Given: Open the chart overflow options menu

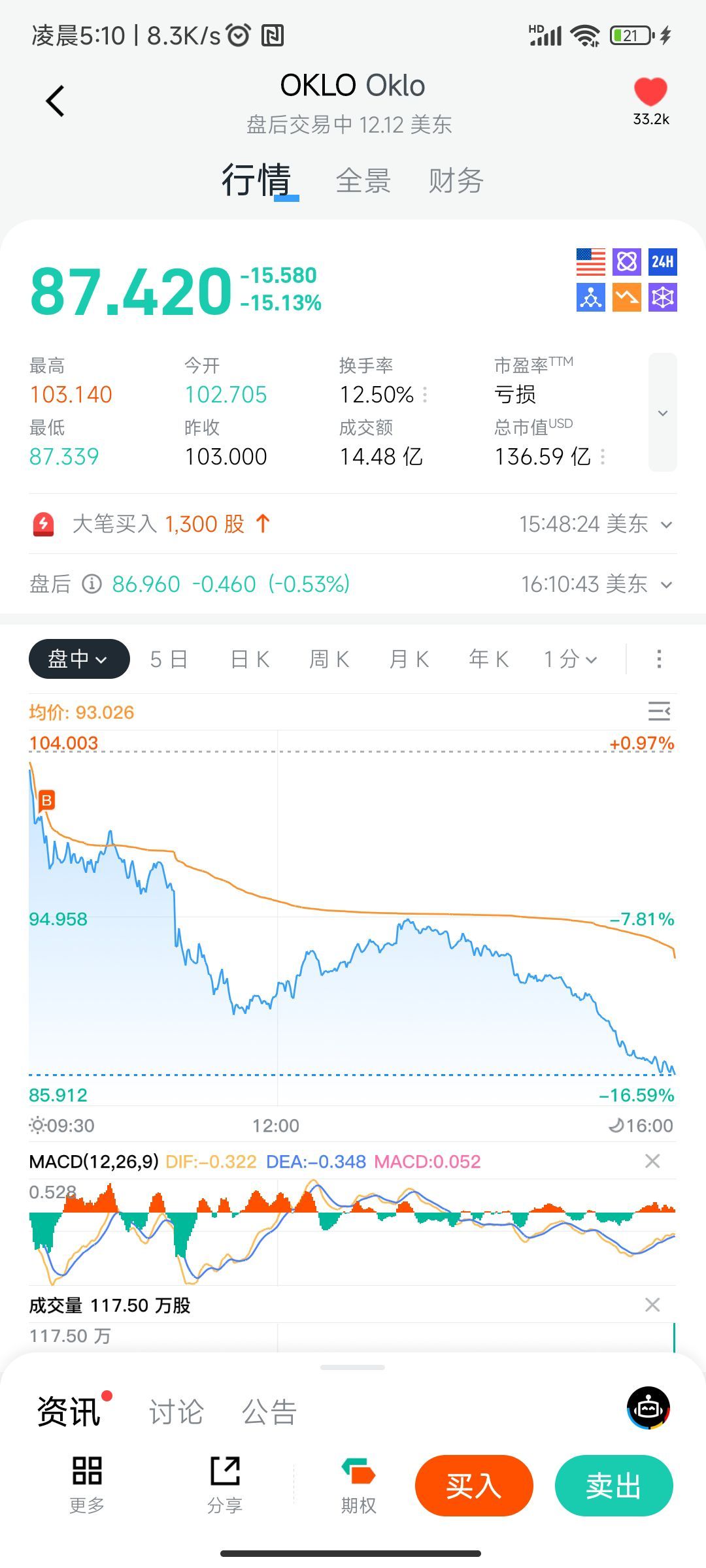Looking at the screenshot, I should coord(659,659).
